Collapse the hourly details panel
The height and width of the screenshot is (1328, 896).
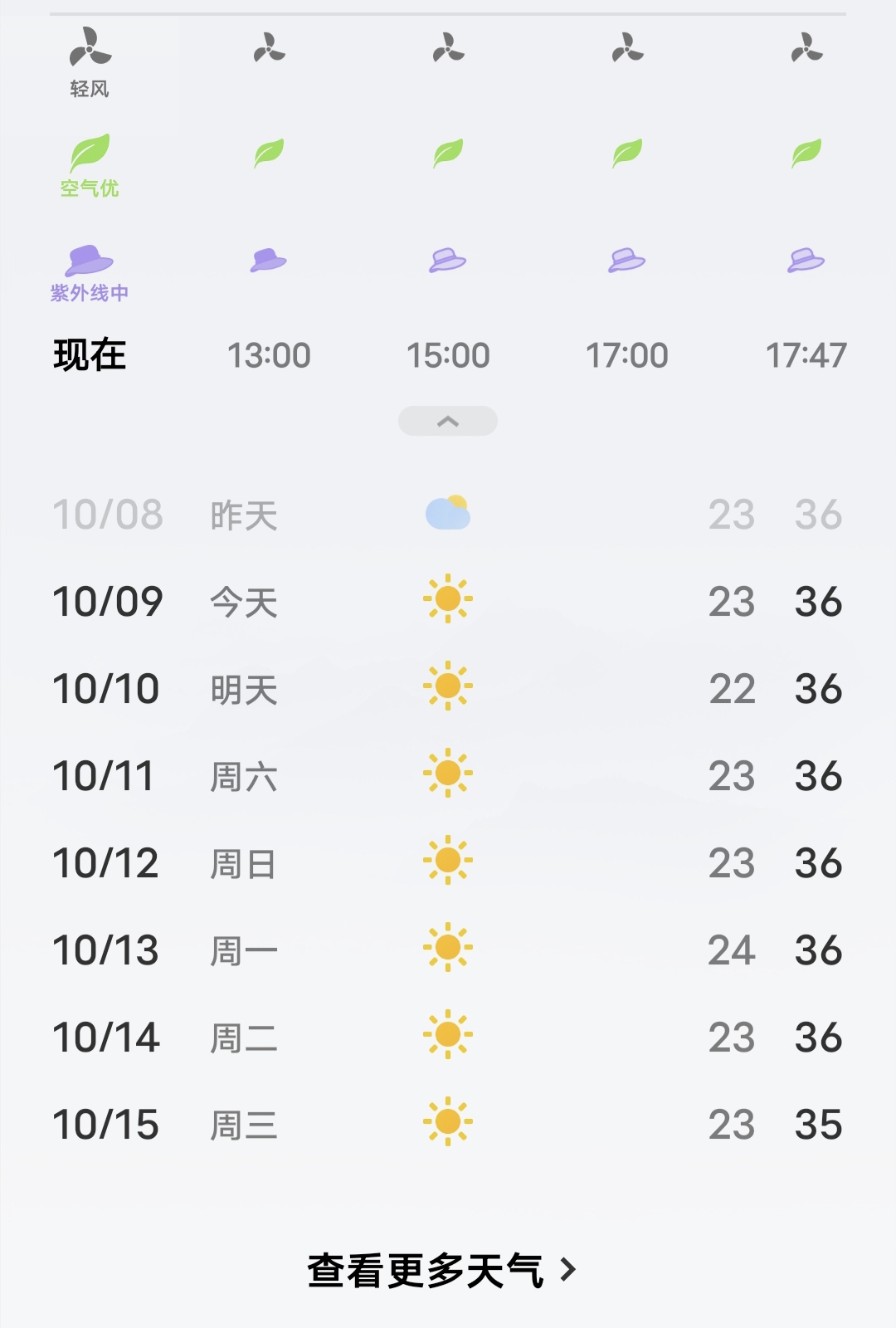click(448, 421)
